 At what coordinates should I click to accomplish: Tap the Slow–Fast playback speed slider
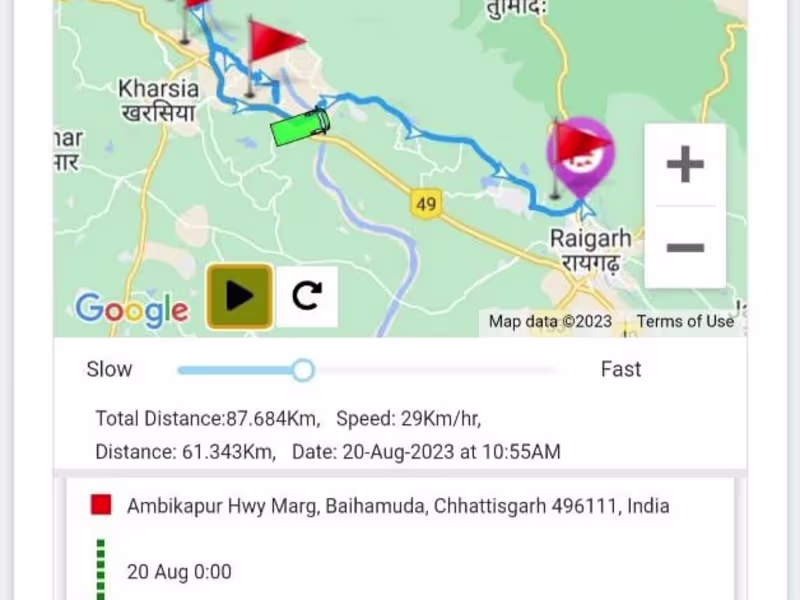(x=304, y=371)
